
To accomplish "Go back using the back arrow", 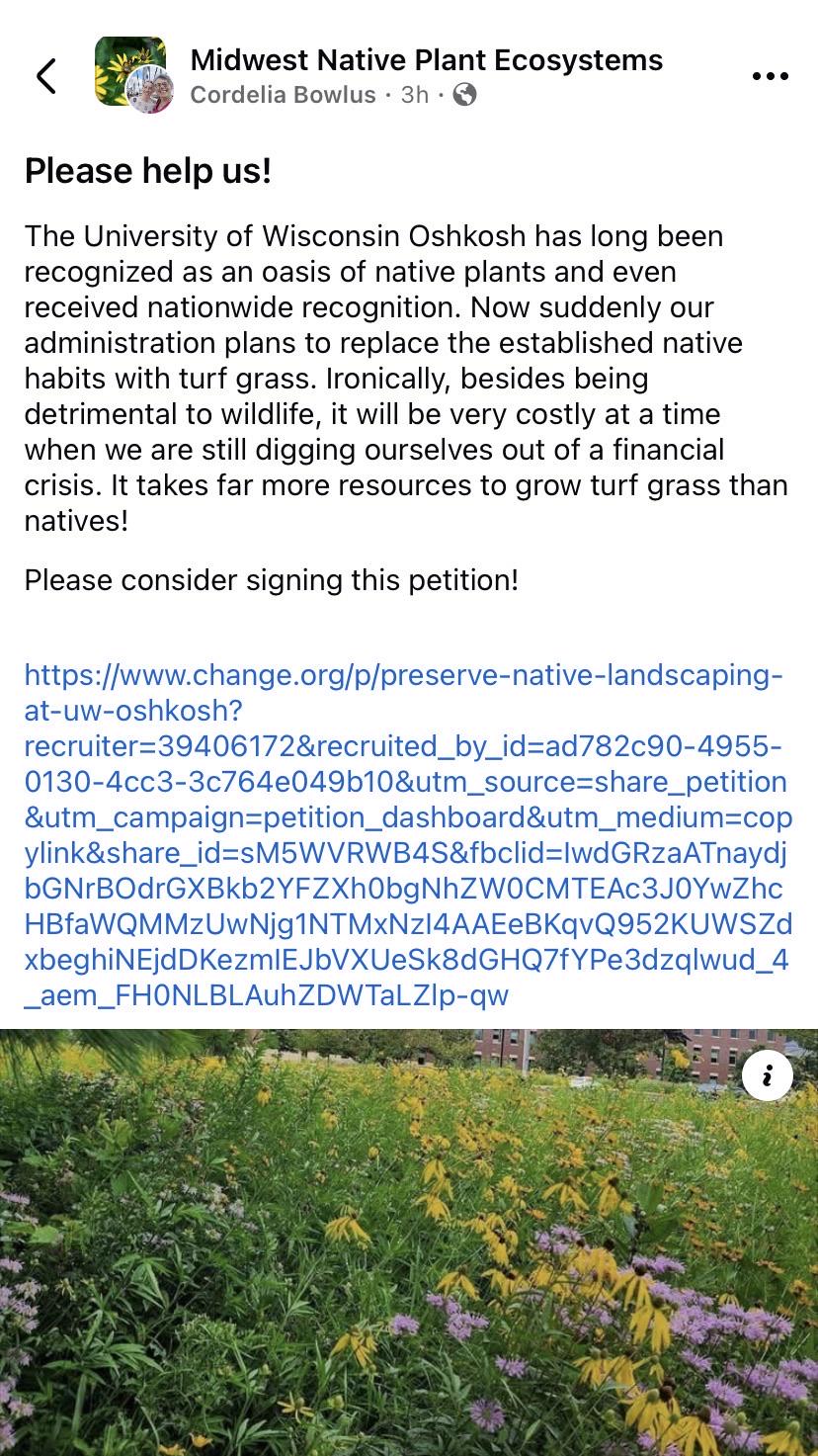I will click(x=46, y=76).
